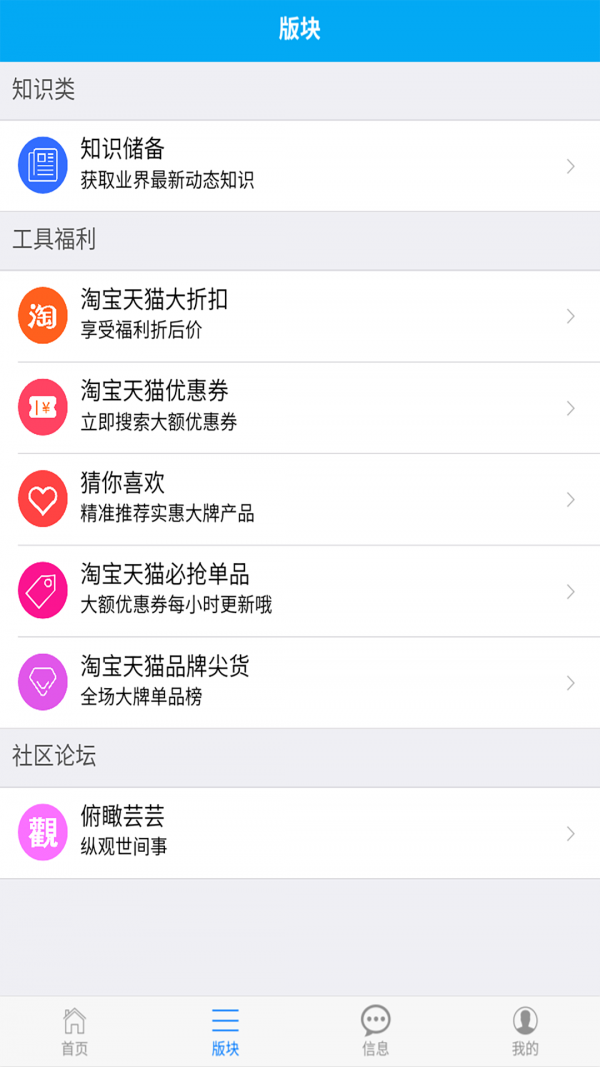
Task: Open the 我的 profile tab
Action: (x=525, y=1031)
